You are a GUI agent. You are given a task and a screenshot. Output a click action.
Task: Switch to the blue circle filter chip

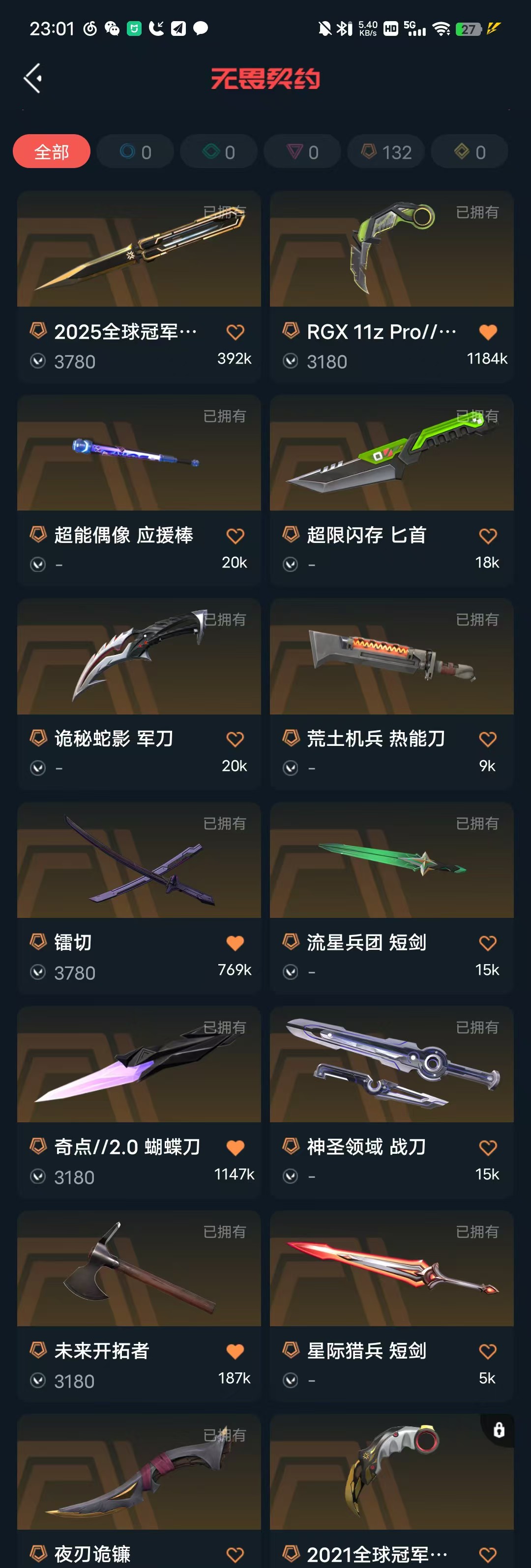point(135,151)
